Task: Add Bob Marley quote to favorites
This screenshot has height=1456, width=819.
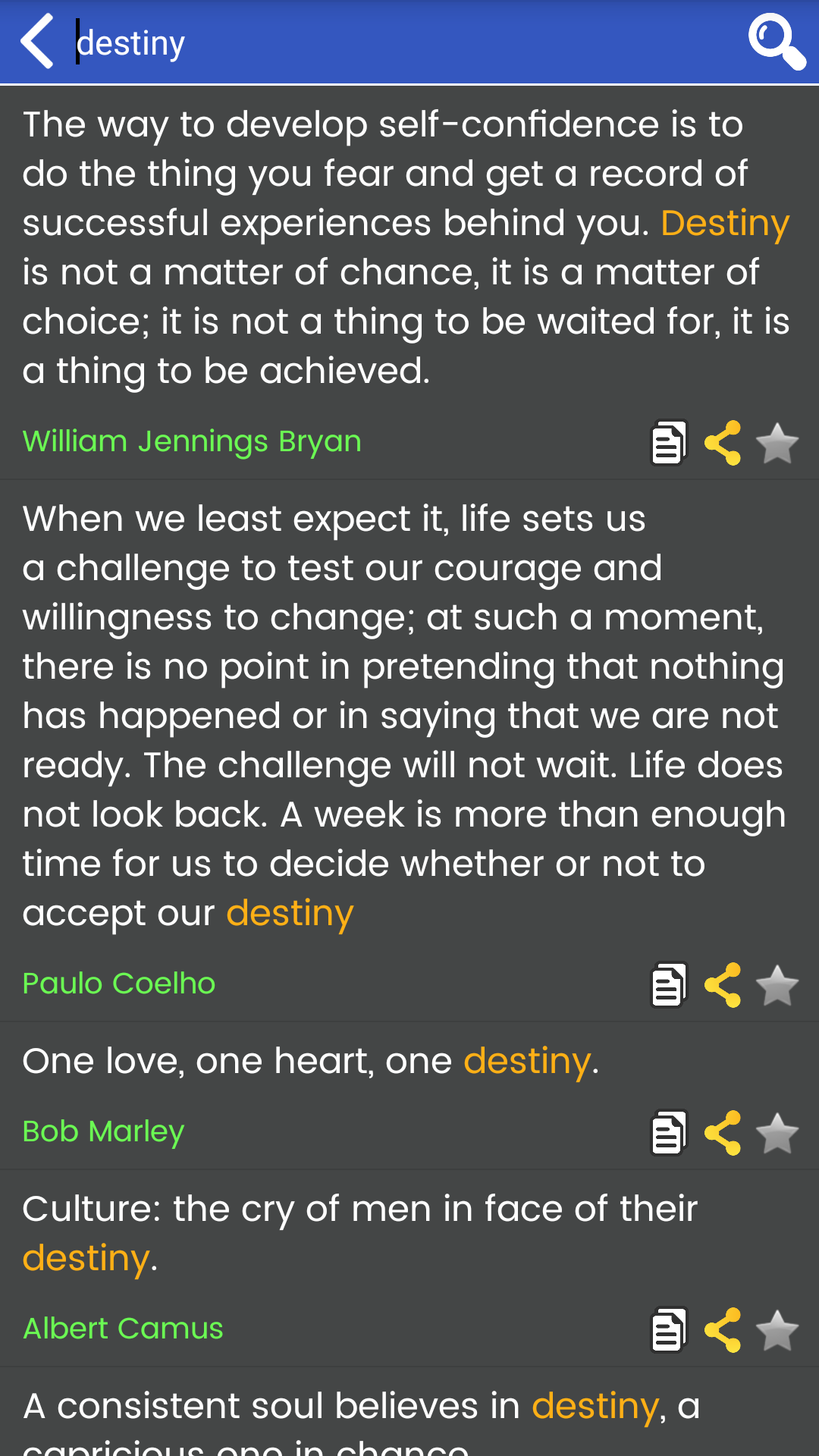Action: (x=777, y=1134)
